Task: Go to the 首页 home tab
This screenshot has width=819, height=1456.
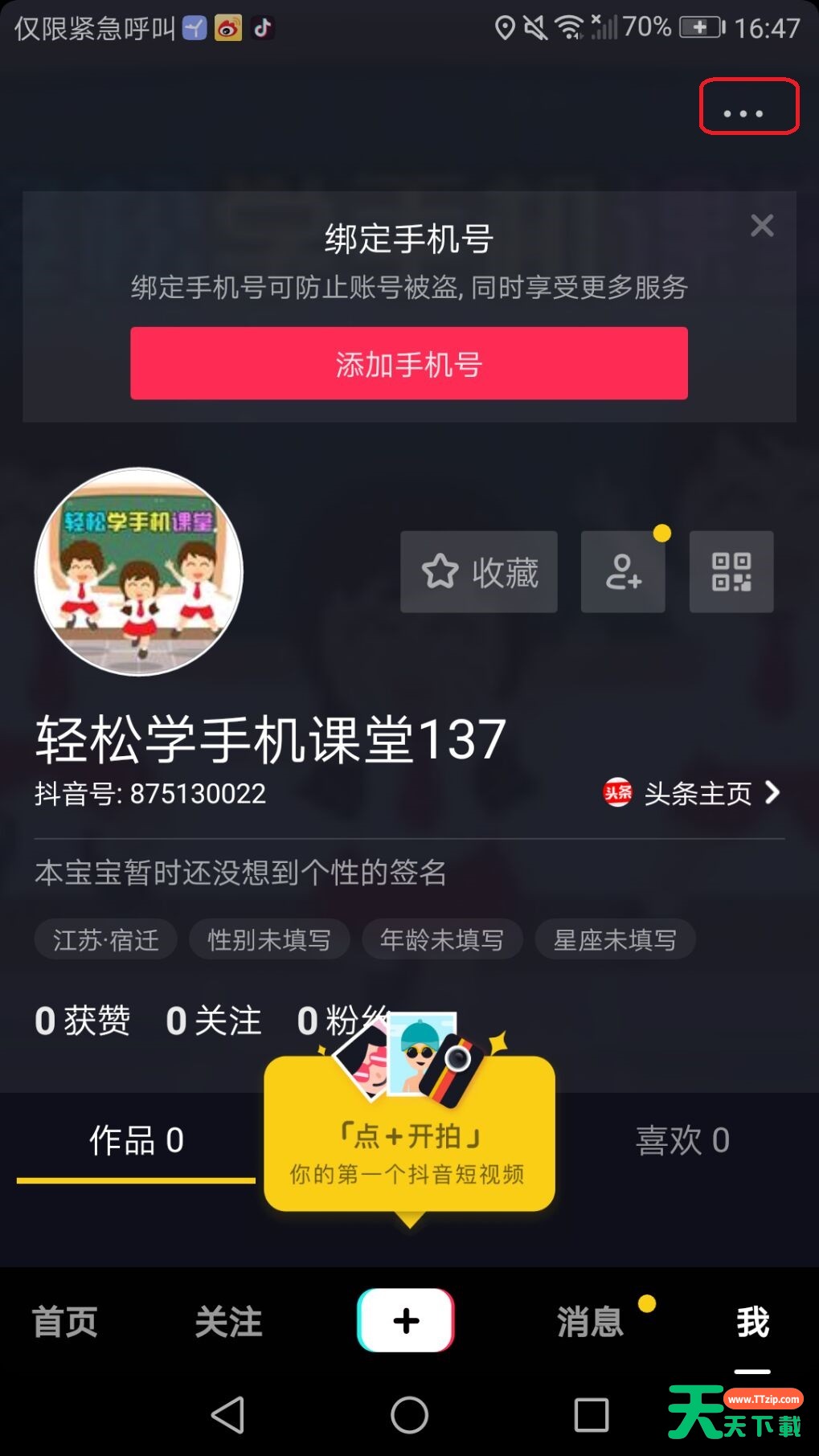Action: 65,1322
